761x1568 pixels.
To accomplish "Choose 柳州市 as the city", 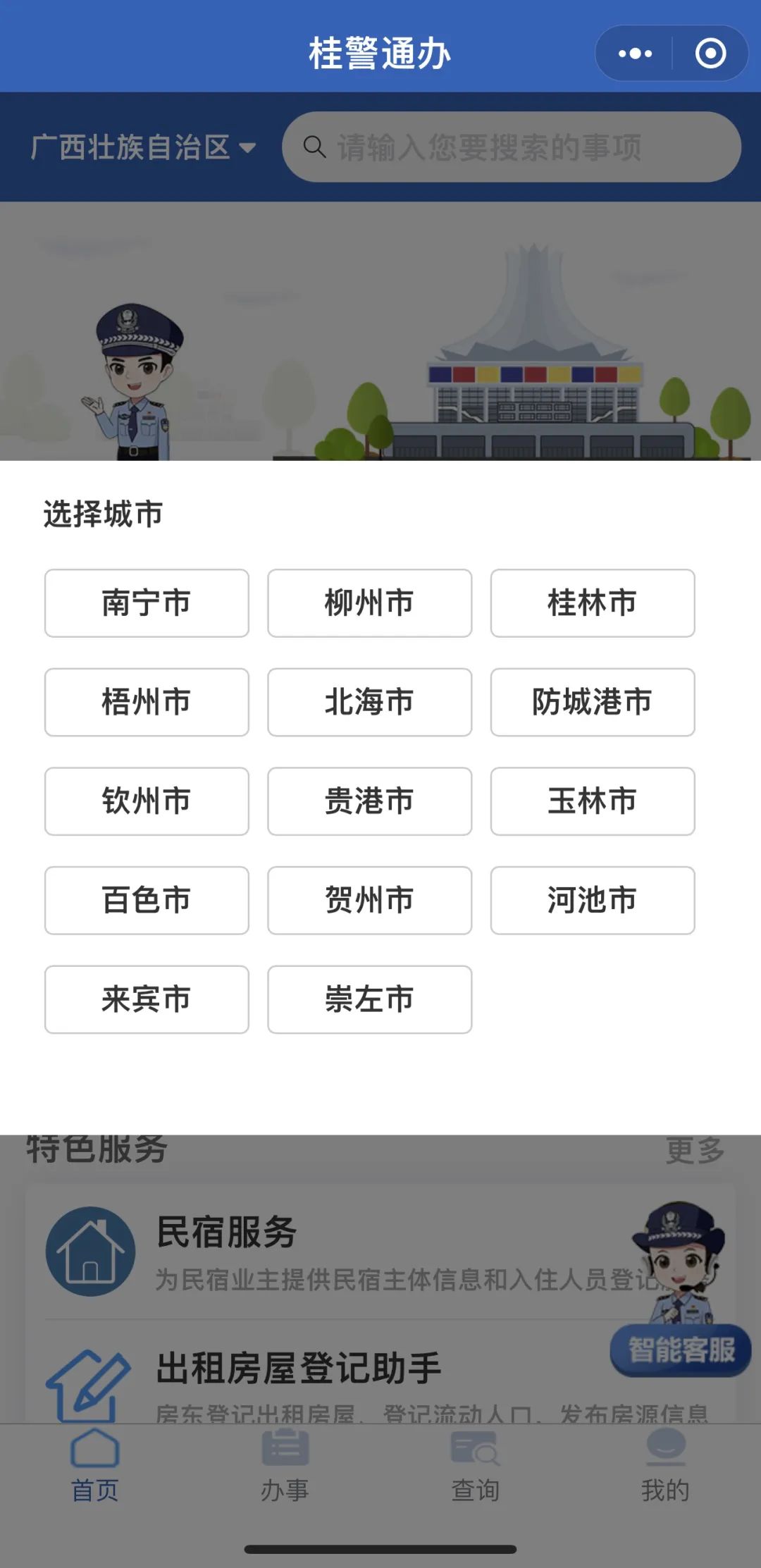I will [x=369, y=603].
